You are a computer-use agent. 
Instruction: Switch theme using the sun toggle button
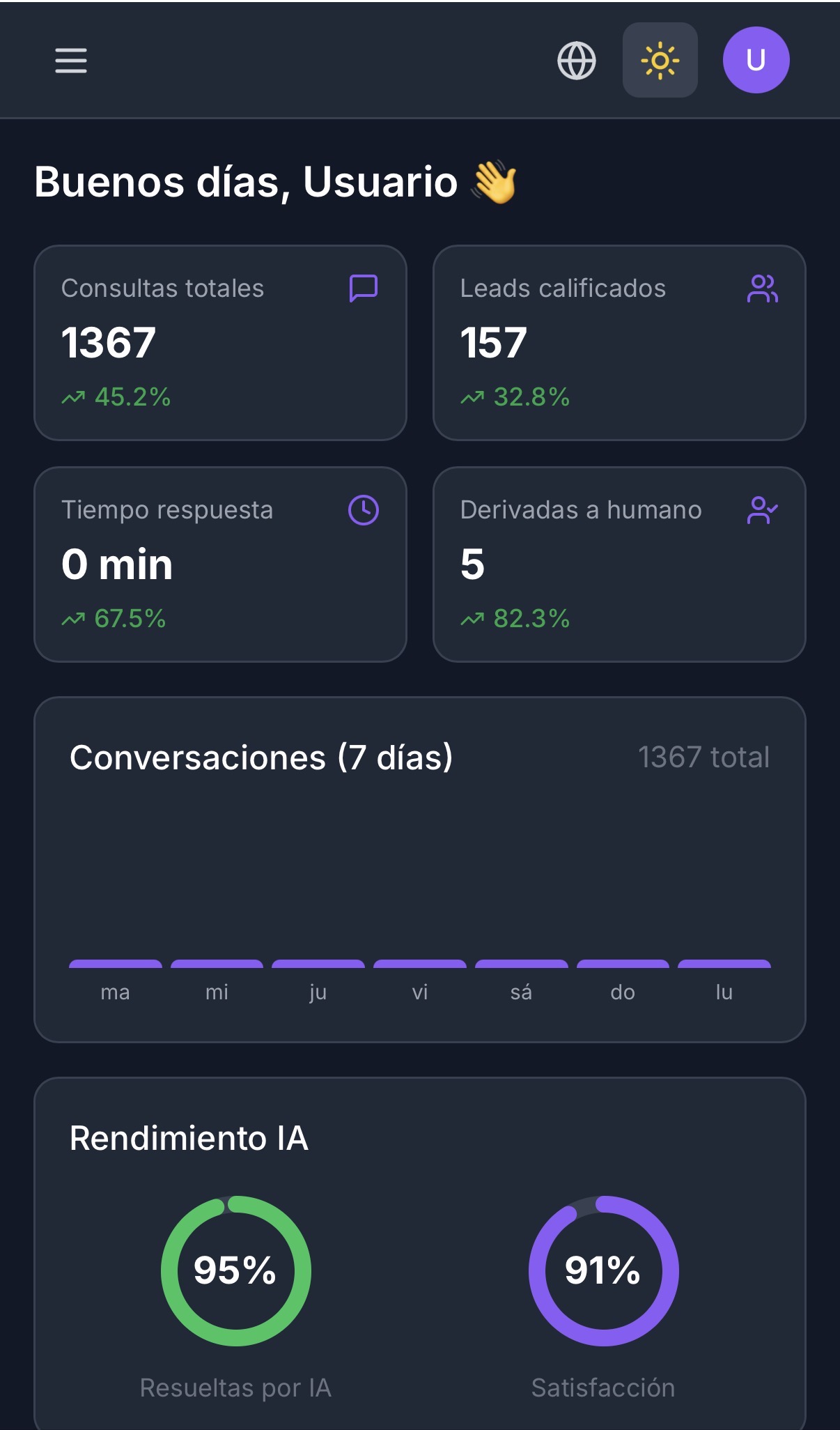click(x=659, y=61)
